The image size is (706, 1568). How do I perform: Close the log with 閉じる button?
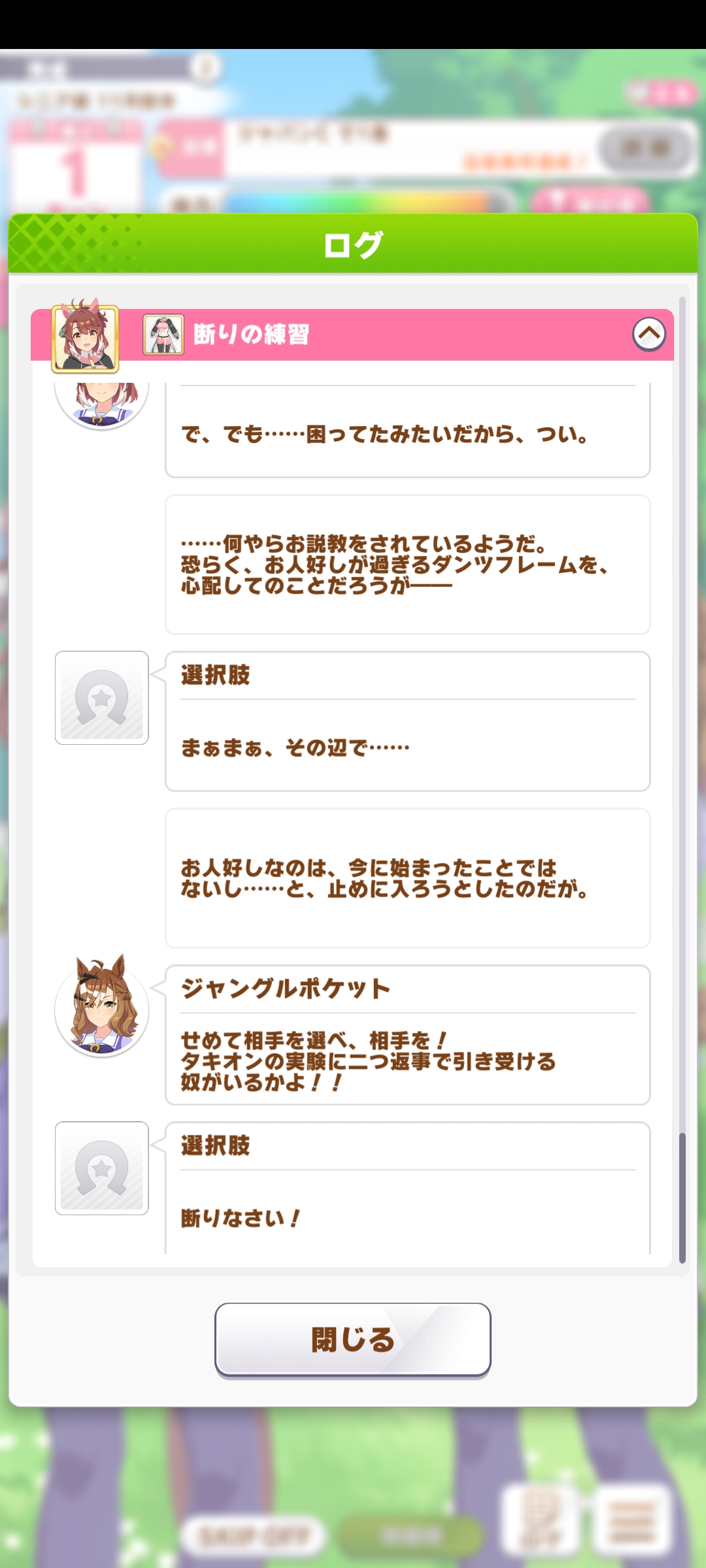click(x=352, y=1339)
